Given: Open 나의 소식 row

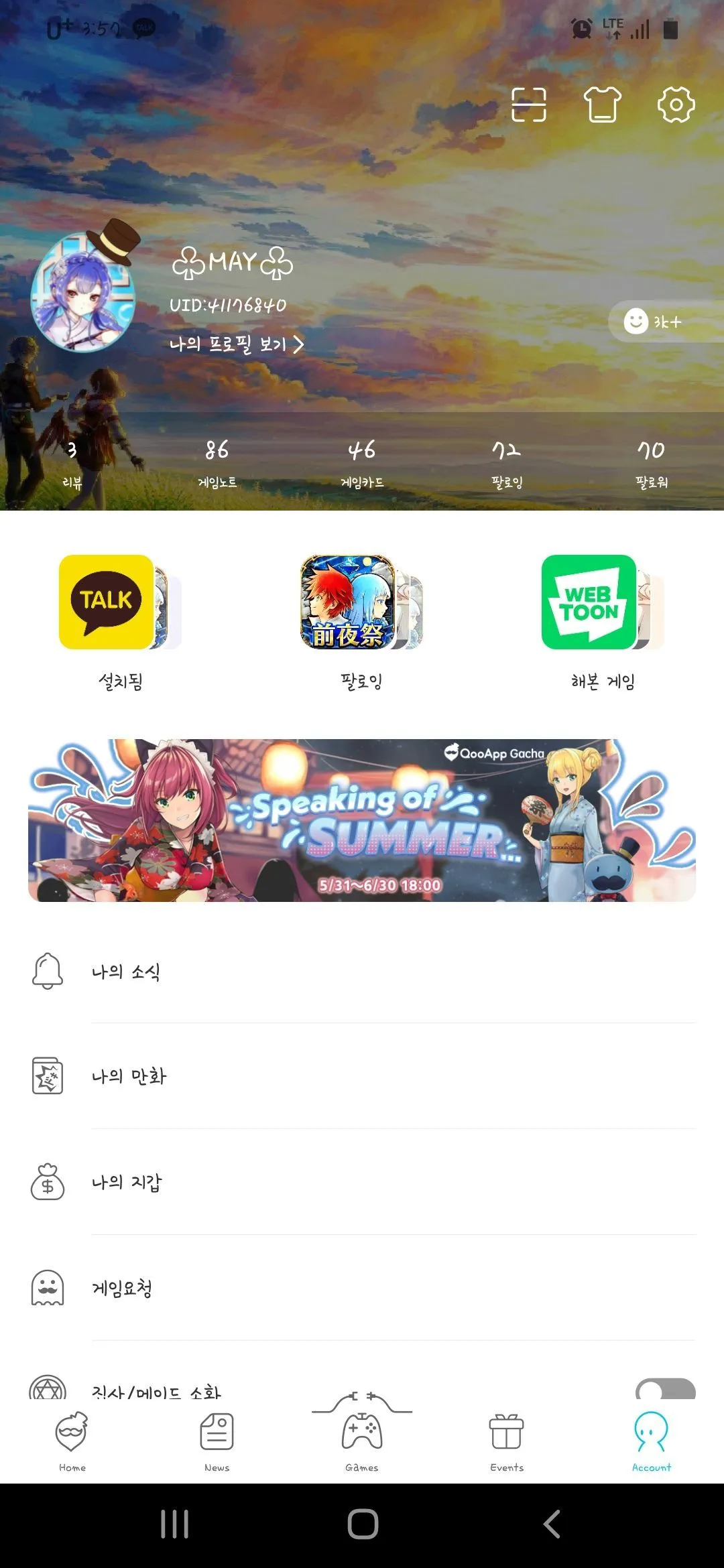Looking at the screenshot, I should 362,971.
